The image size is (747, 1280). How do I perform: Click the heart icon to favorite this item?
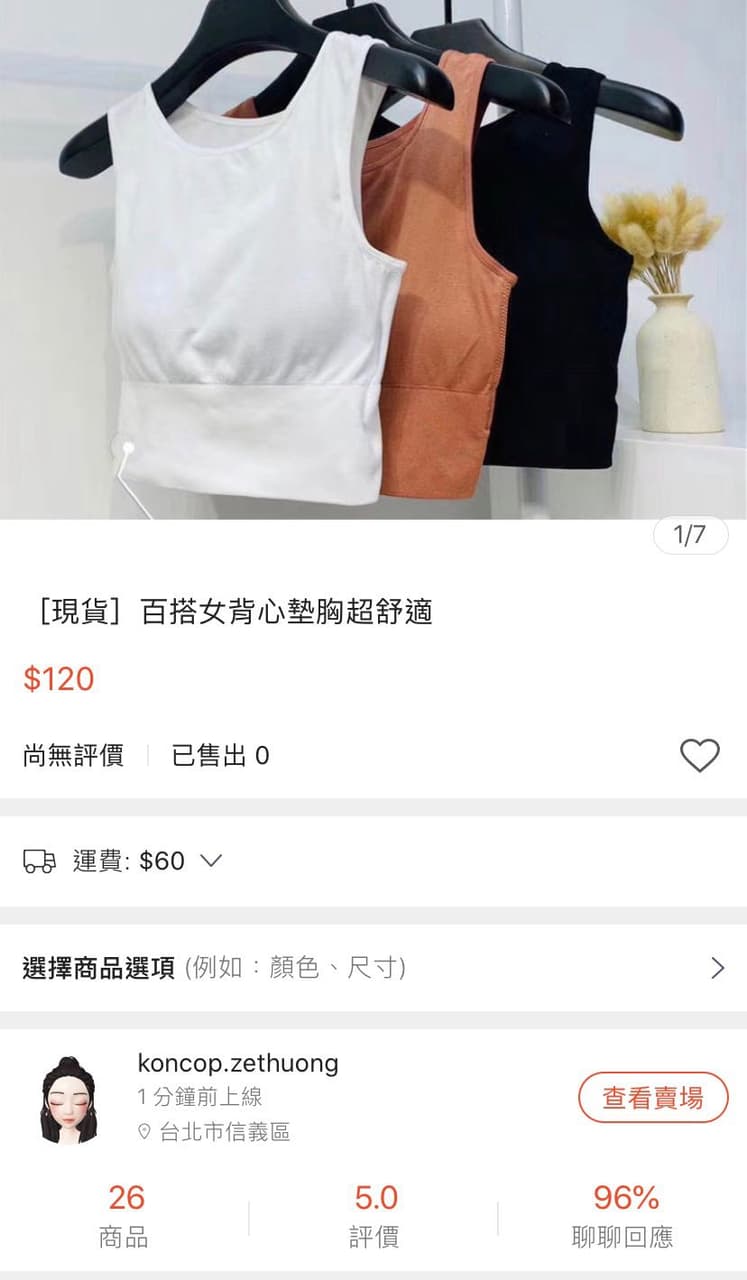[x=700, y=757]
